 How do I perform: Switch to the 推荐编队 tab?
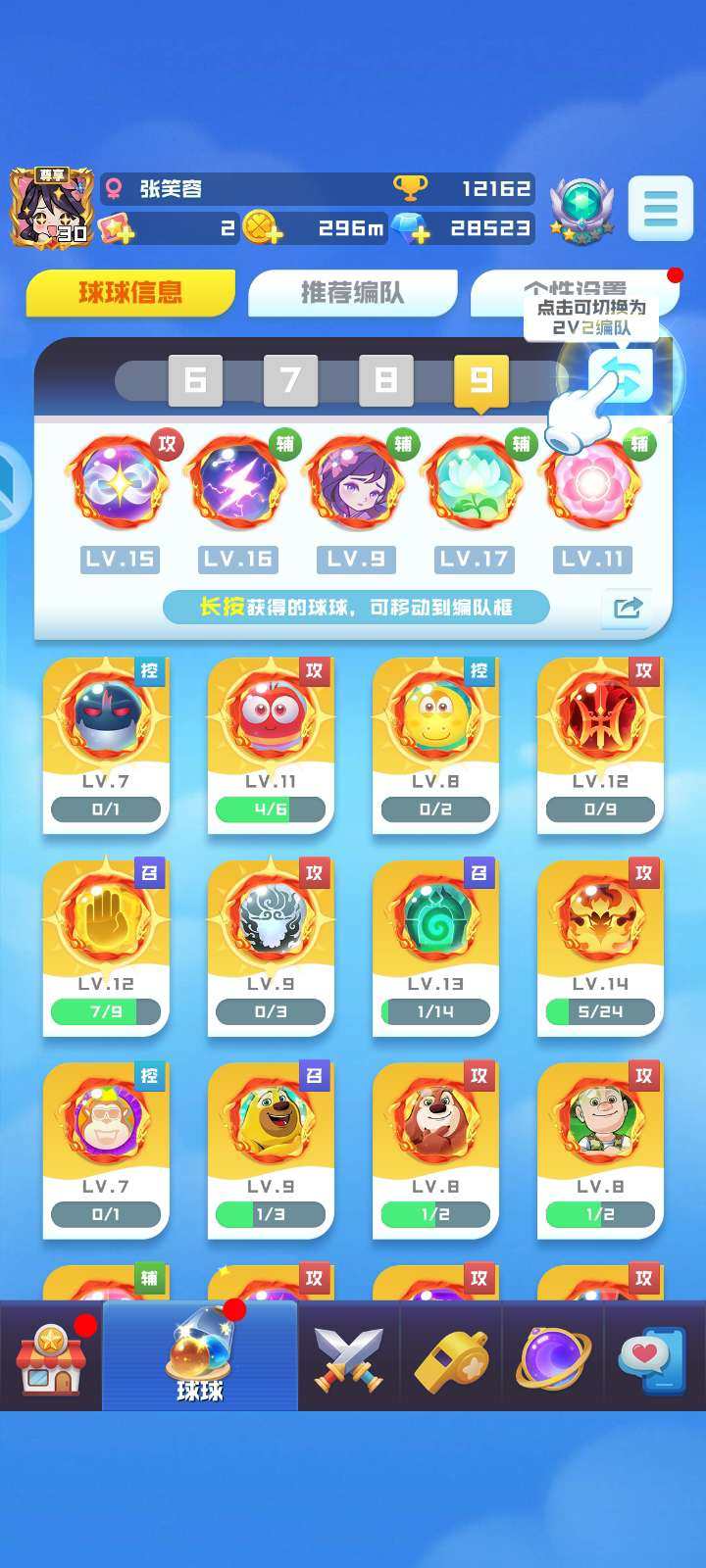[x=352, y=293]
